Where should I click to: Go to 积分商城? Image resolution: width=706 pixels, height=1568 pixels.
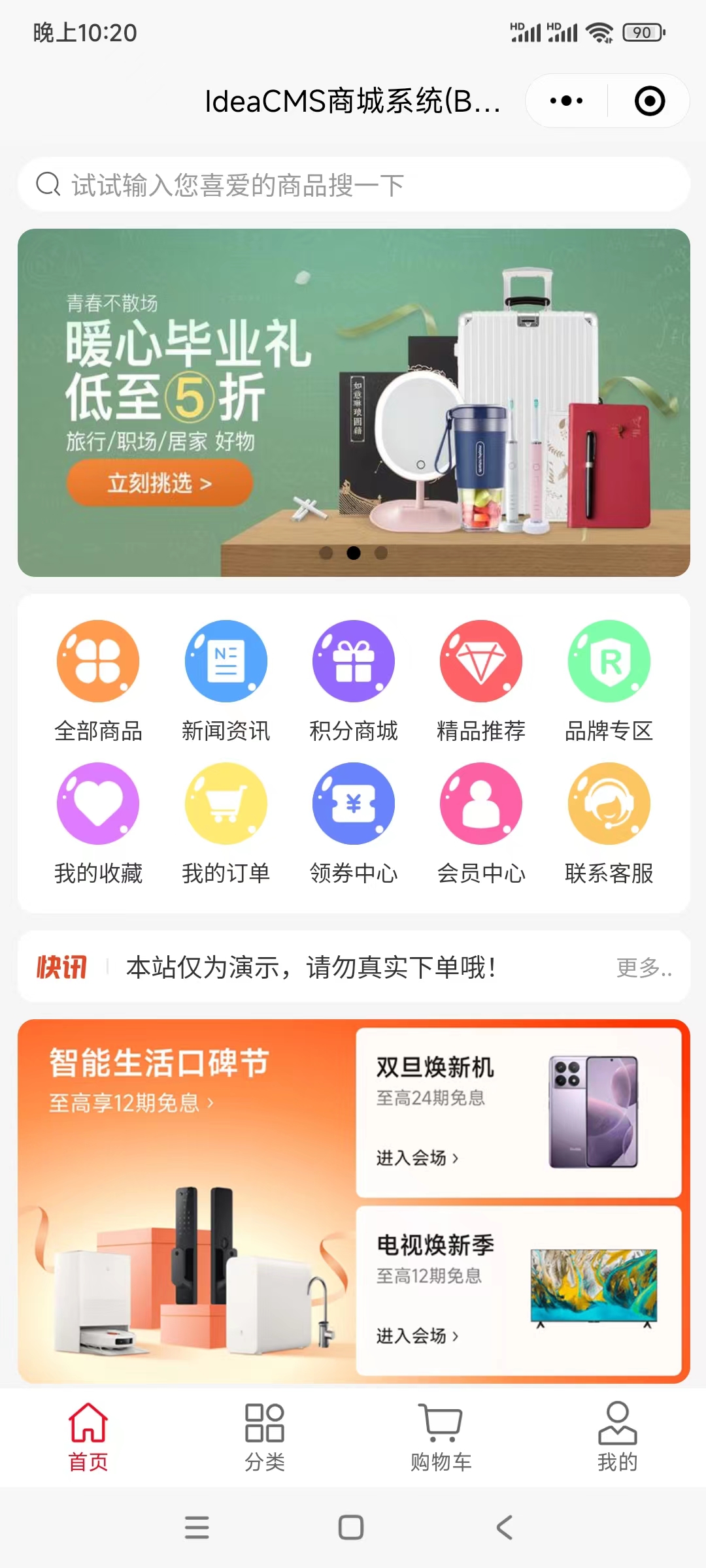[353, 679]
